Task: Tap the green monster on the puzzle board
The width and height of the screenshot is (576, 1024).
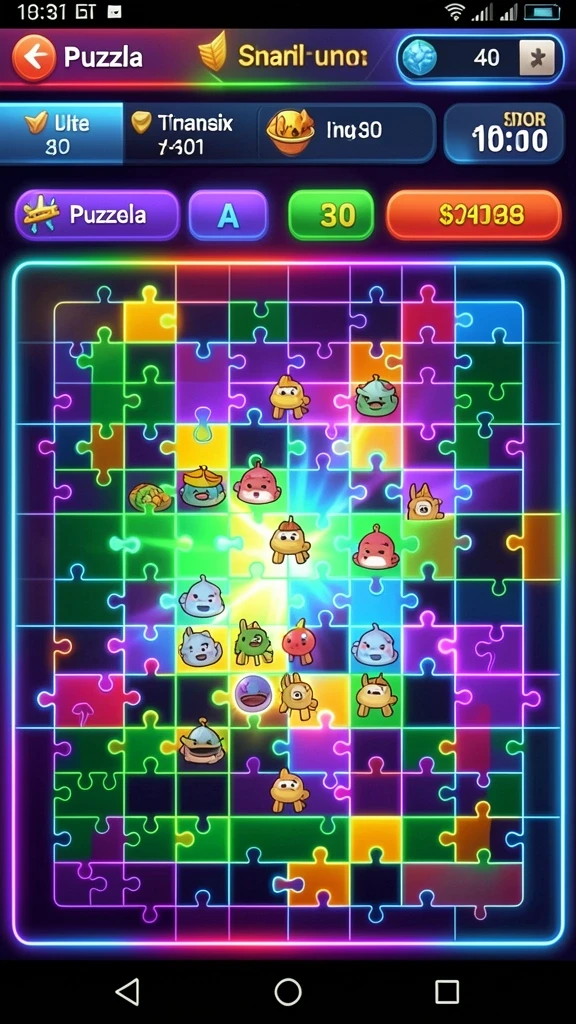Action: click(x=255, y=643)
